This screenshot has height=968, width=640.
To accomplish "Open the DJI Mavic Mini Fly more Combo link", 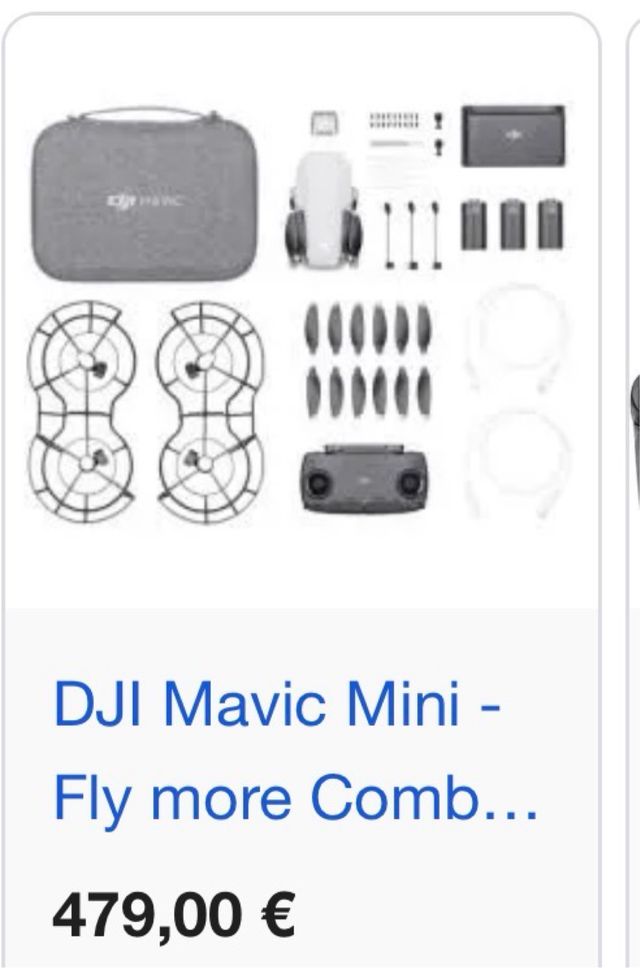I will pos(296,751).
